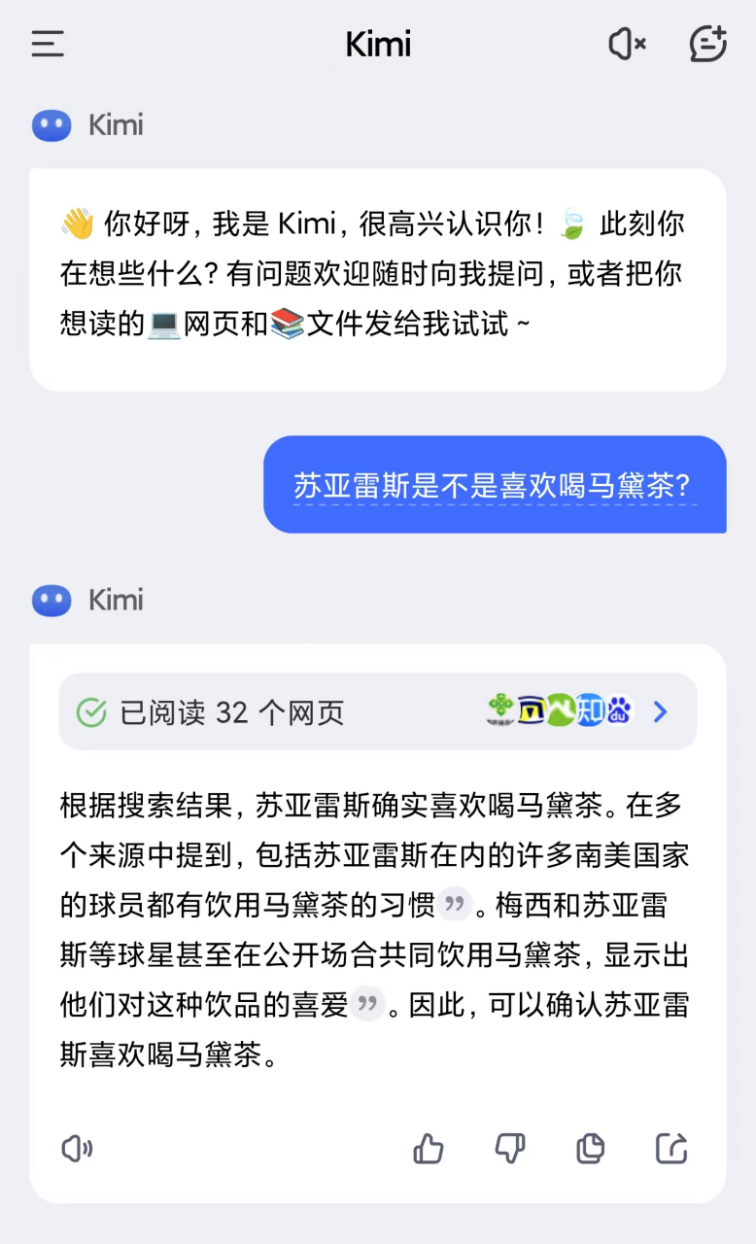Copy the answer text
This screenshot has height=1244, width=756.
[591, 1149]
